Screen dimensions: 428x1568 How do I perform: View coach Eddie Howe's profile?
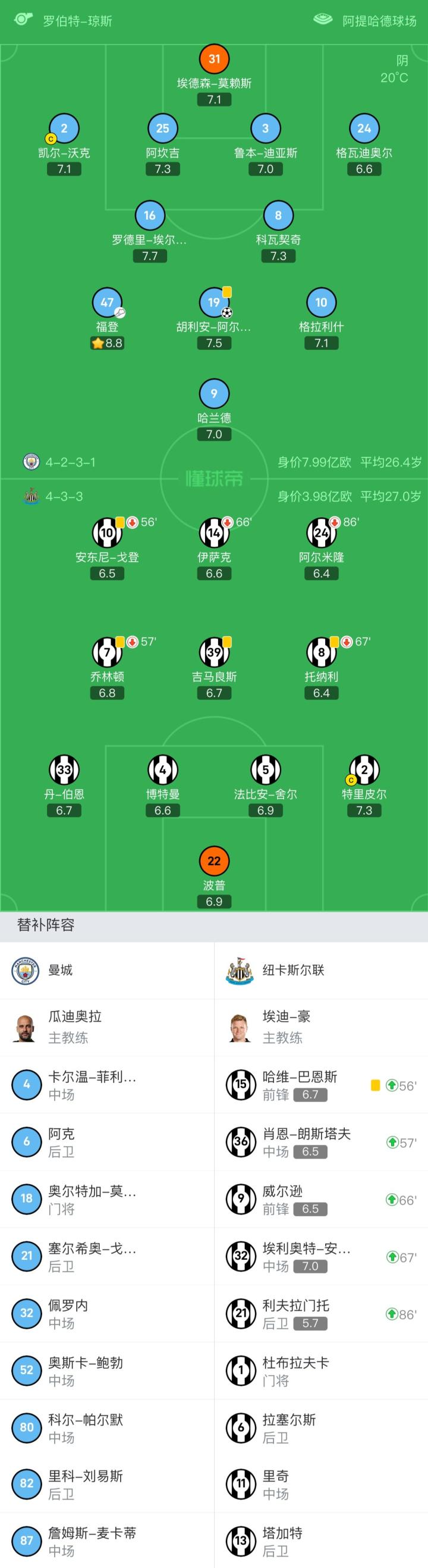tap(286, 1026)
